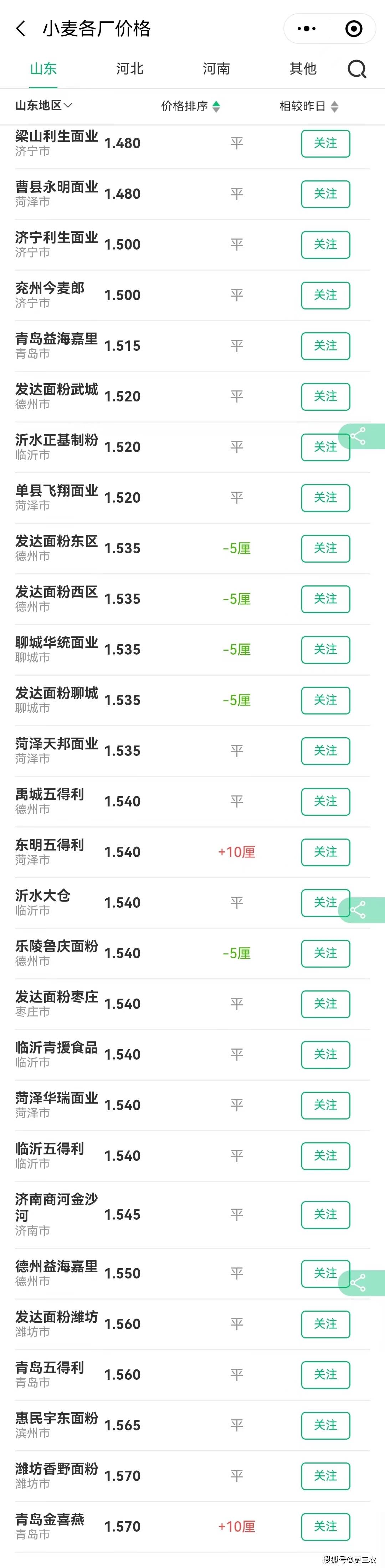
Task: Go back from 小麦各厂价格 page
Action: (21, 29)
